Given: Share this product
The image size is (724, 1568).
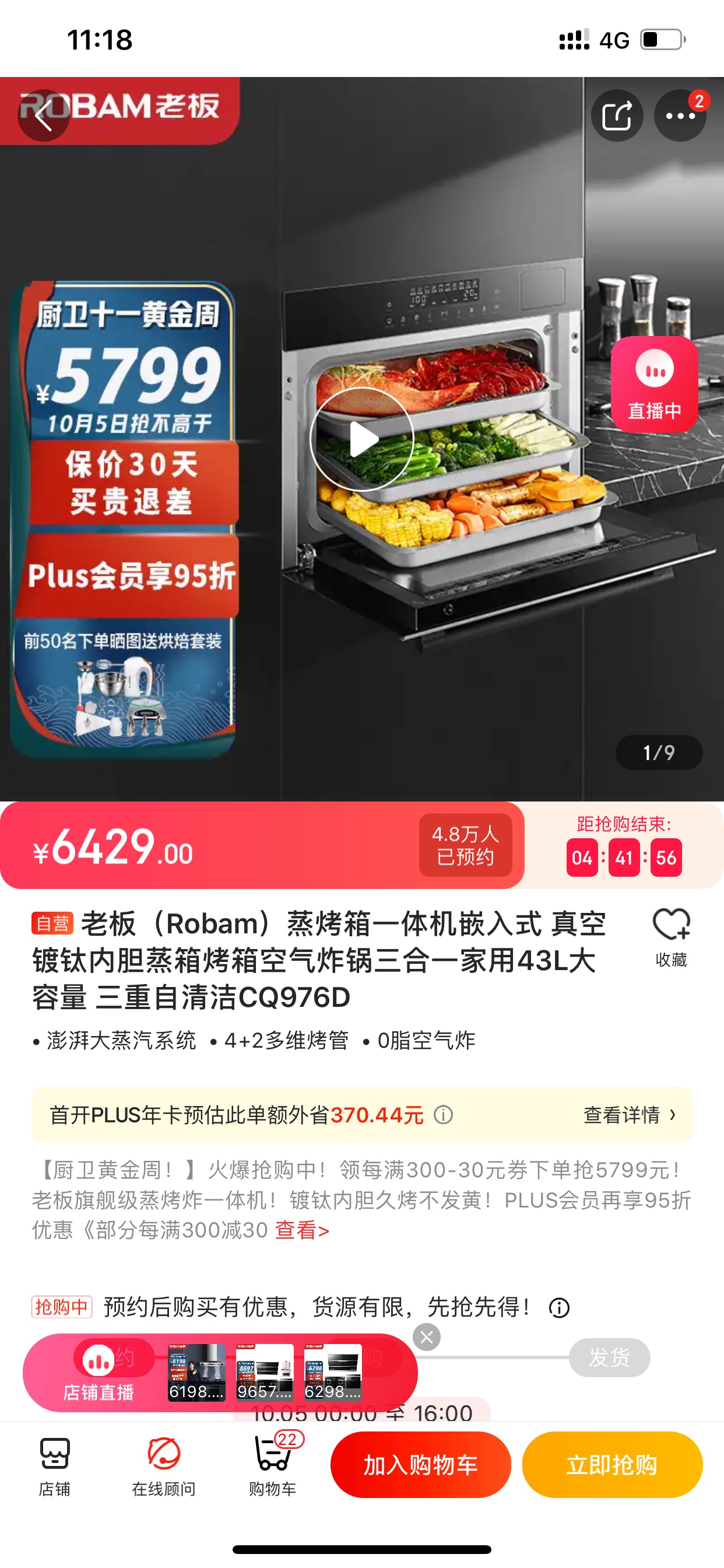Looking at the screenshot, I should pos(617,116).
